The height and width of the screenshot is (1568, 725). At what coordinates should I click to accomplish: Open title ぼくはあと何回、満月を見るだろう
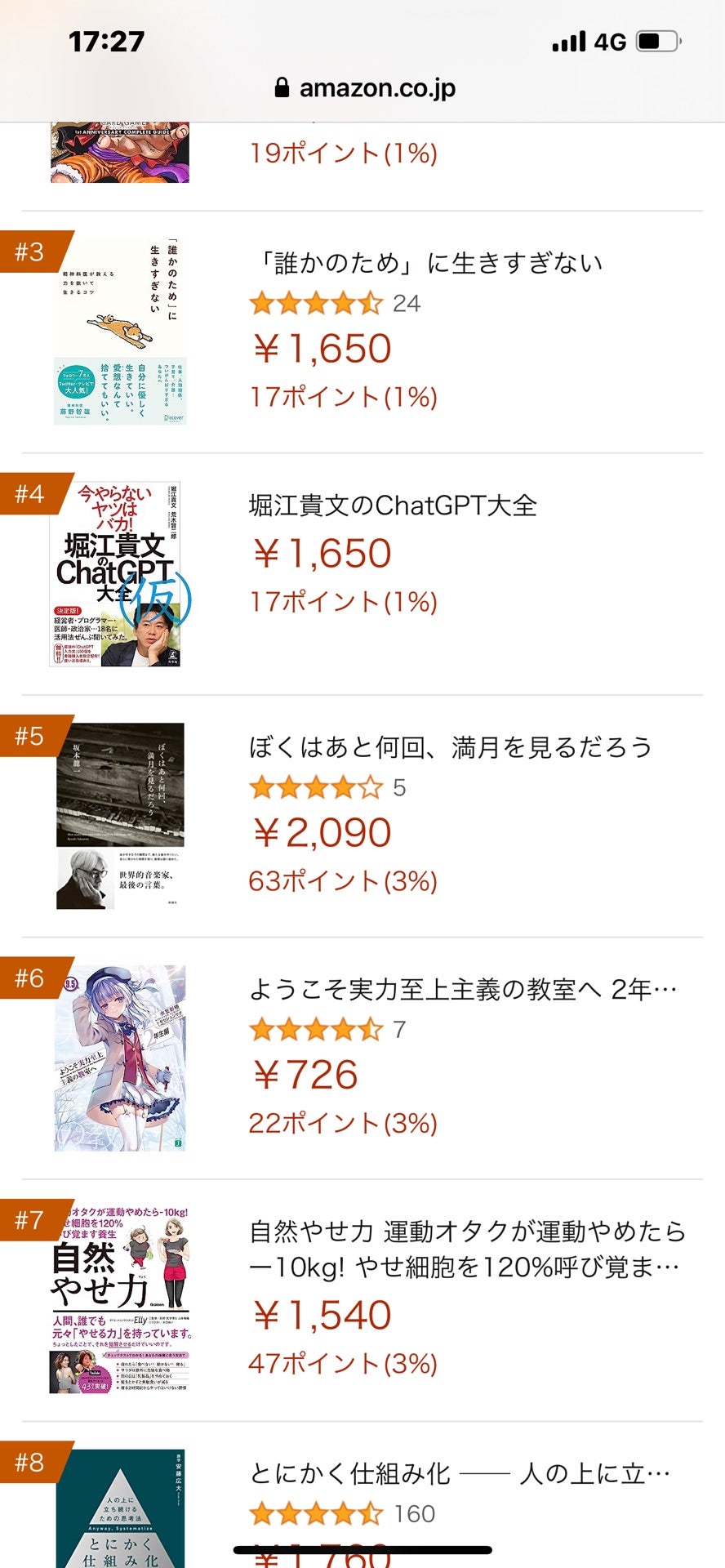[x=450, y=747]
